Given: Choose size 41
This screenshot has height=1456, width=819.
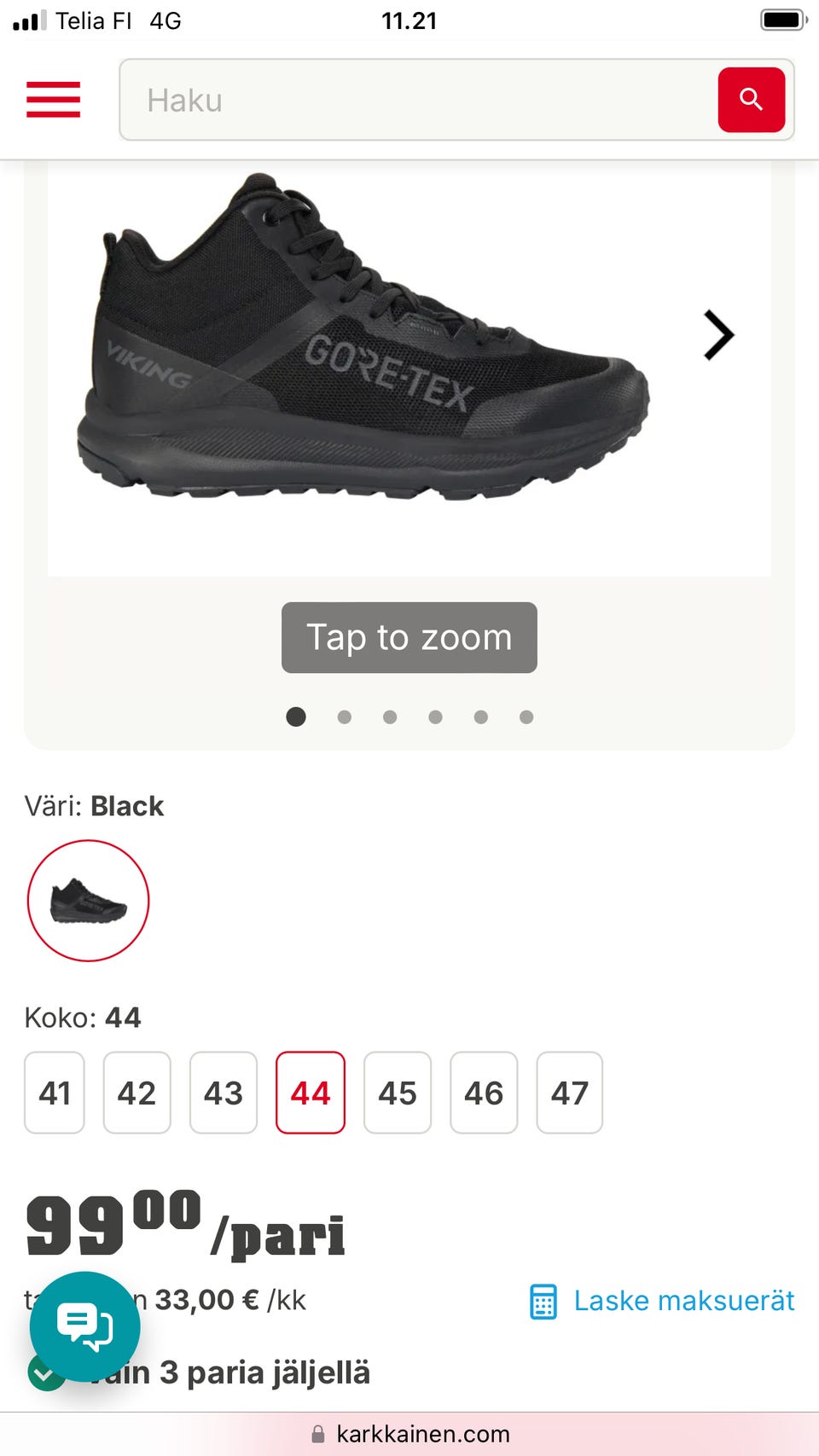Looking at the screenshot, I should pos(55,1093).
